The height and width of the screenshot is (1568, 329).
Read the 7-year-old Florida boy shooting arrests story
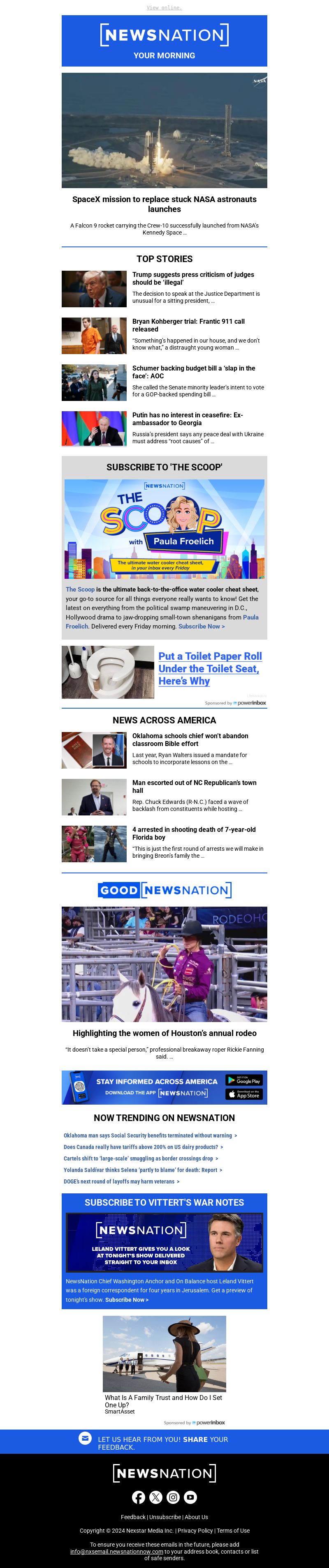[x=194, y=834]
